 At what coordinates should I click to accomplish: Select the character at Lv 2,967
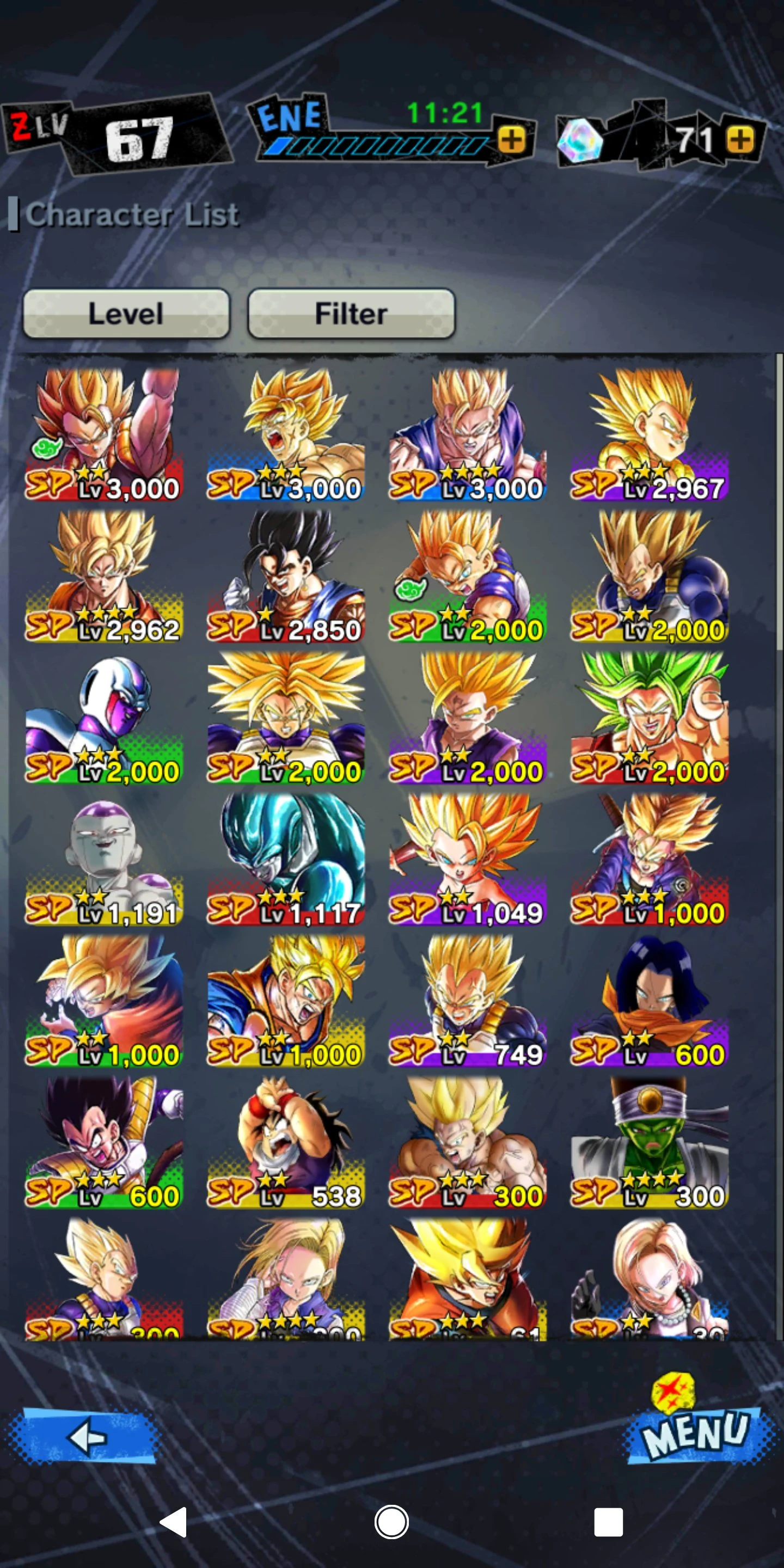click(x=649, y=435)
